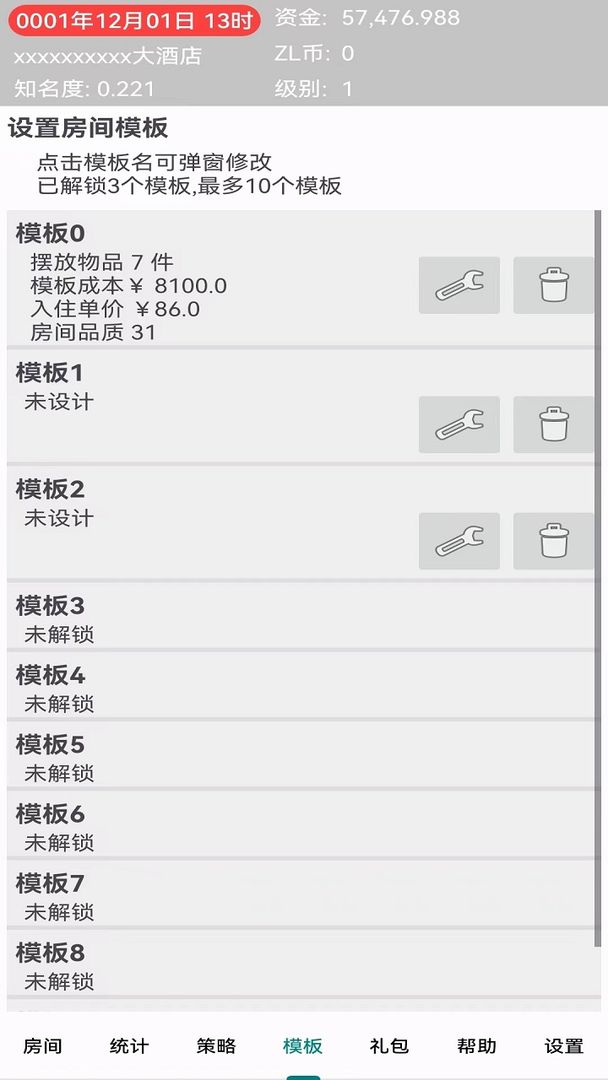Tap the trash icon for 模板1

pyautogui.click(x=553, y=425)
